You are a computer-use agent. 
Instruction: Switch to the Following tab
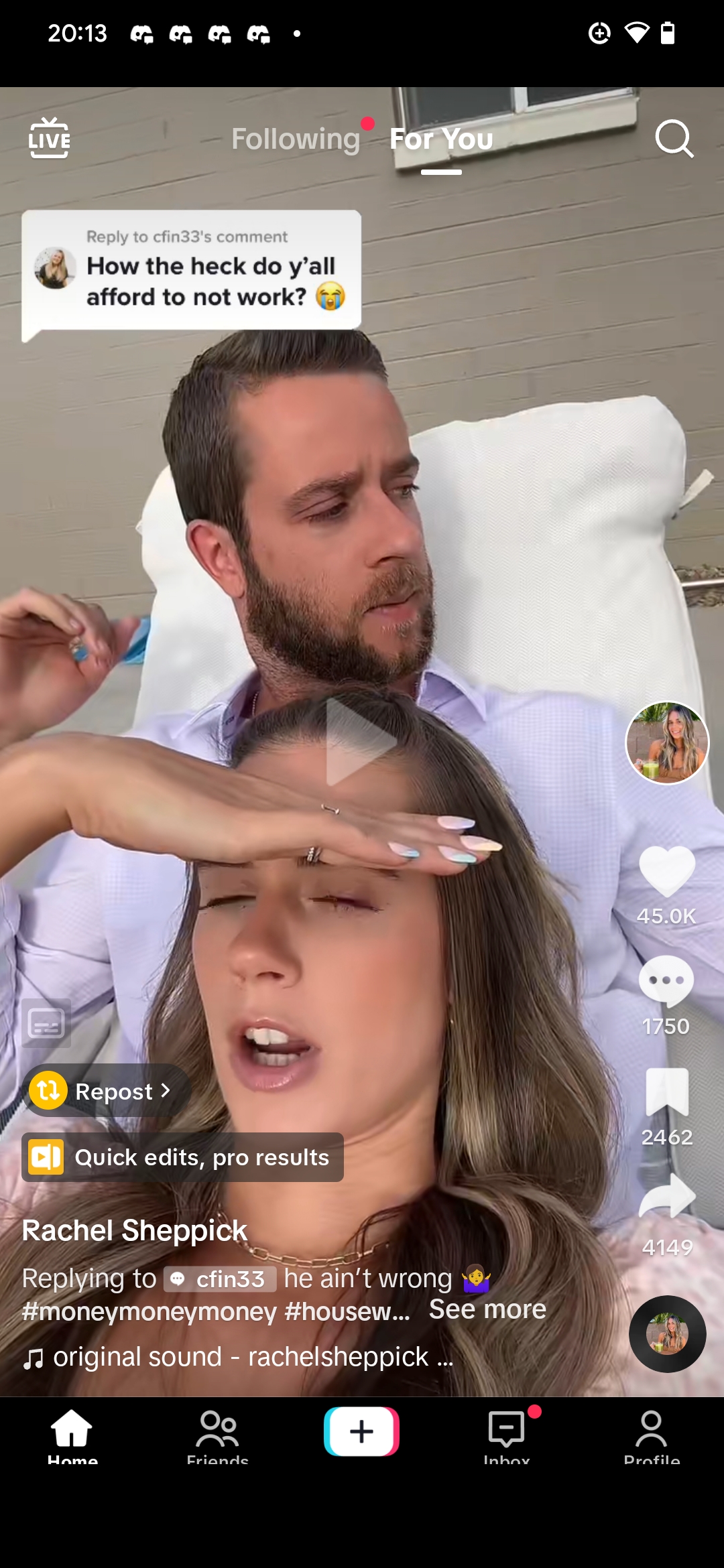point(296,139)
